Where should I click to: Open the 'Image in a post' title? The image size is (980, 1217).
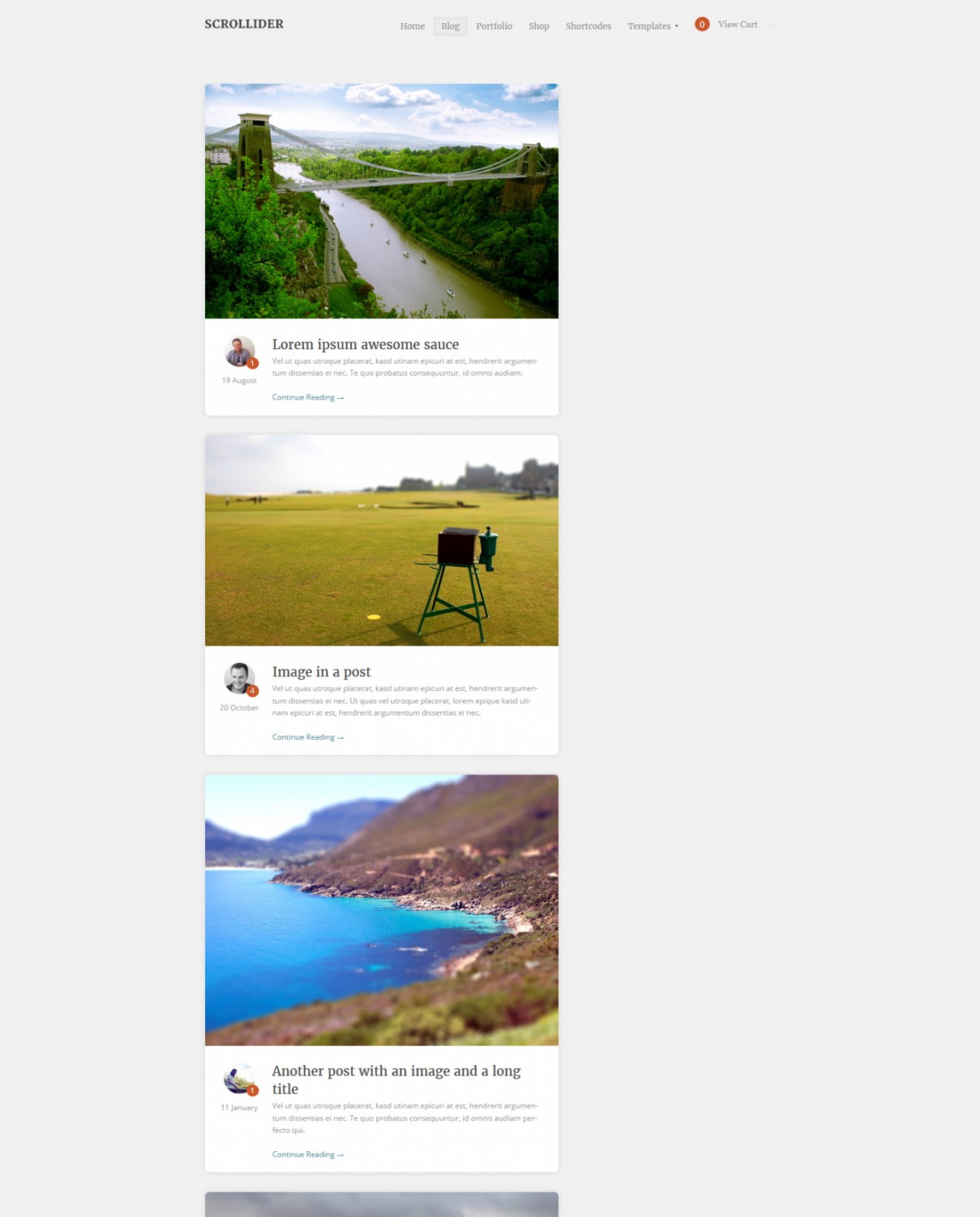click(x=321, y=671)
